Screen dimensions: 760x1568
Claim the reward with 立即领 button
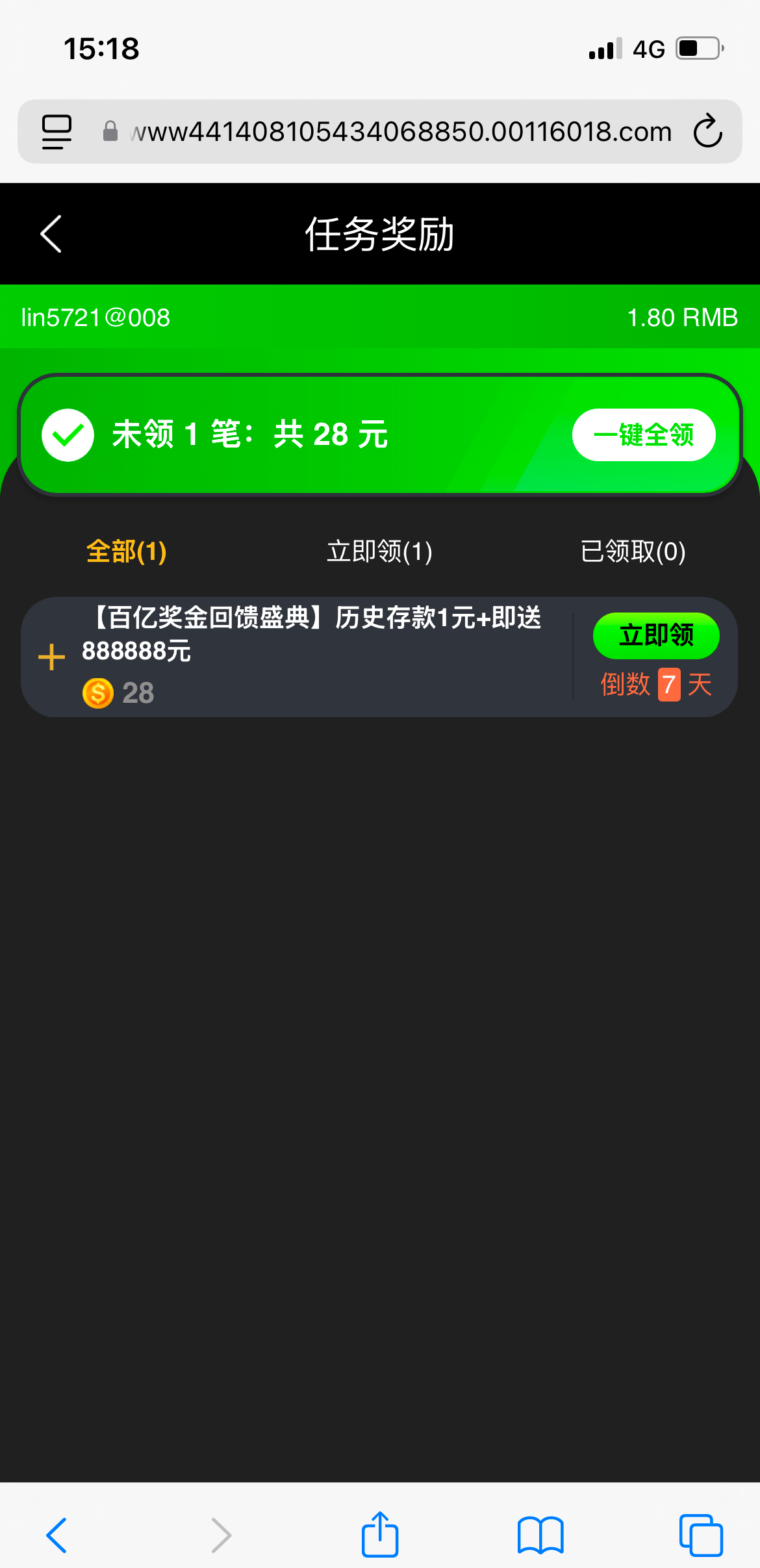[x=655, y=635]
